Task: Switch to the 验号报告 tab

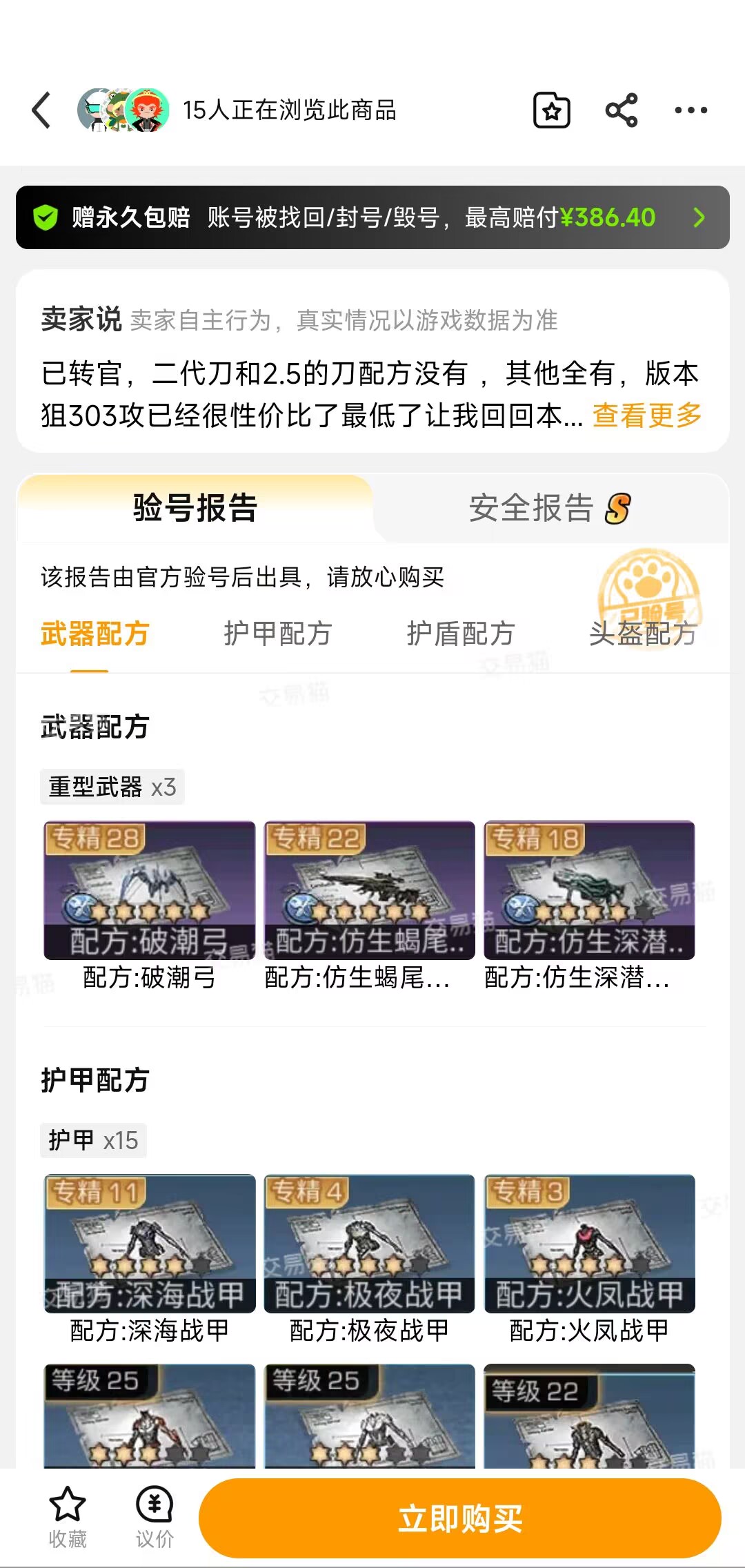Action: (195, 509)
